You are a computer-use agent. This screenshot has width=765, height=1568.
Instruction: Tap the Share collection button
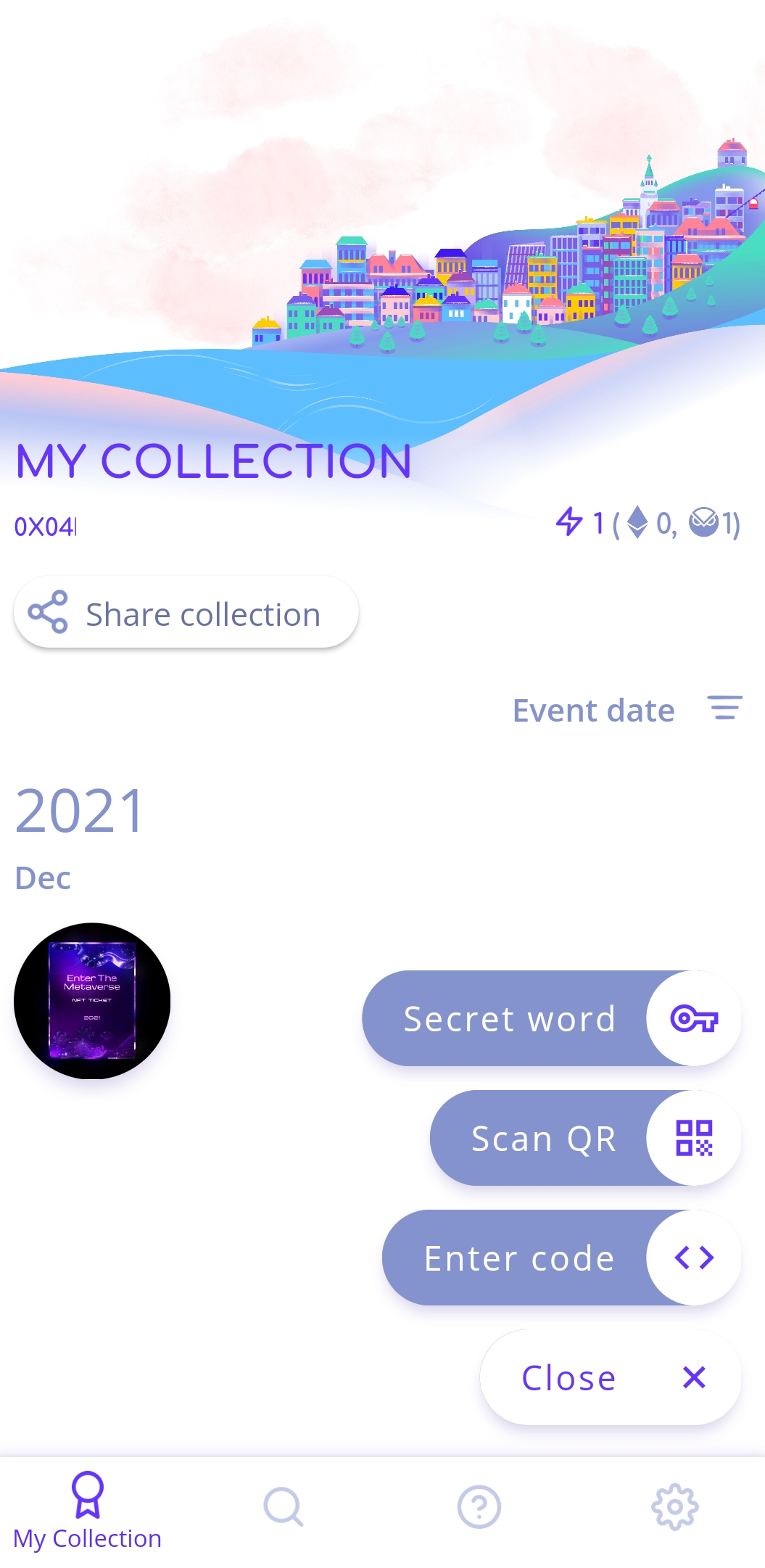[186, 613]
